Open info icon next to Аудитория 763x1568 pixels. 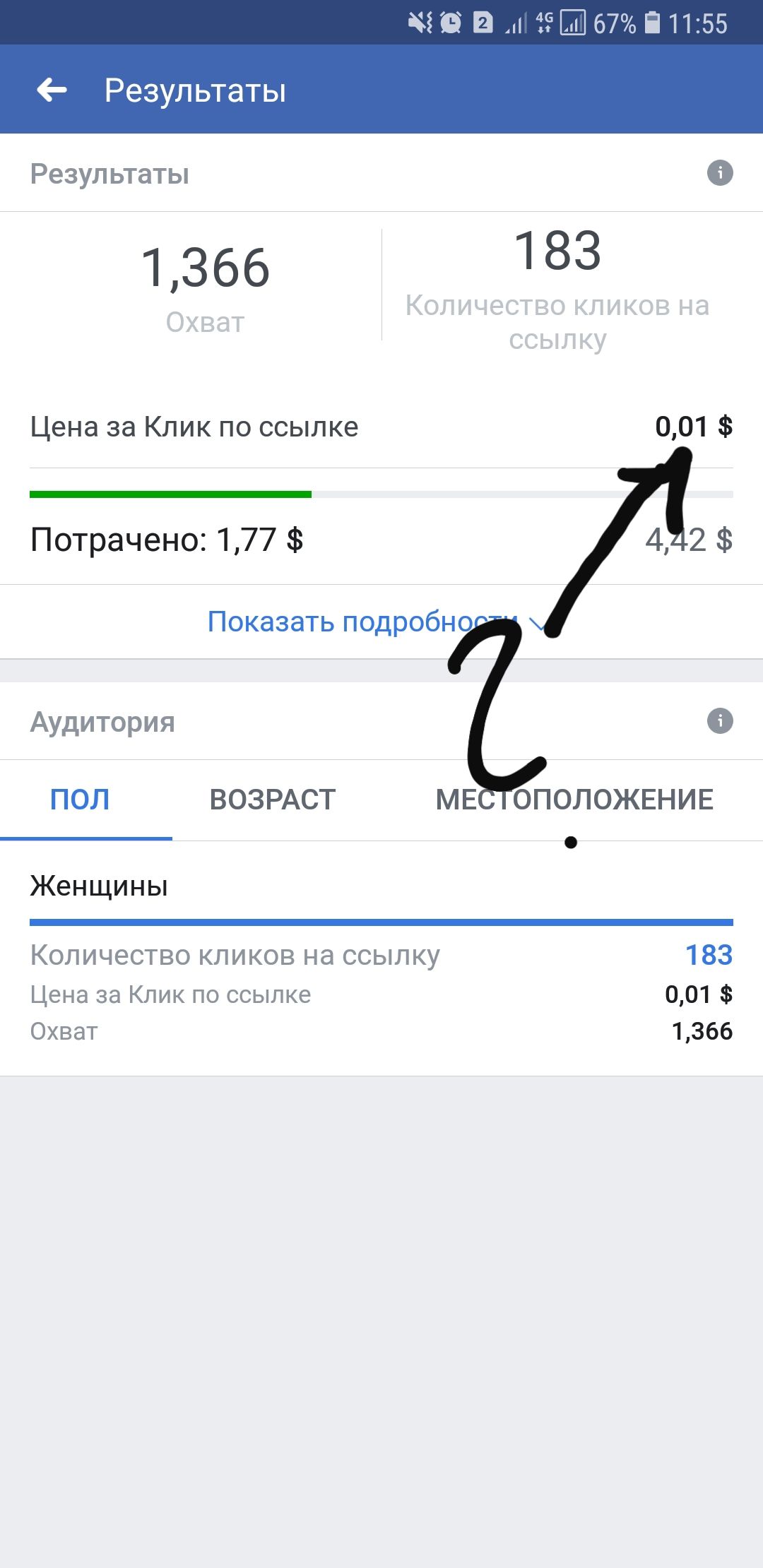tap(720, 720)
